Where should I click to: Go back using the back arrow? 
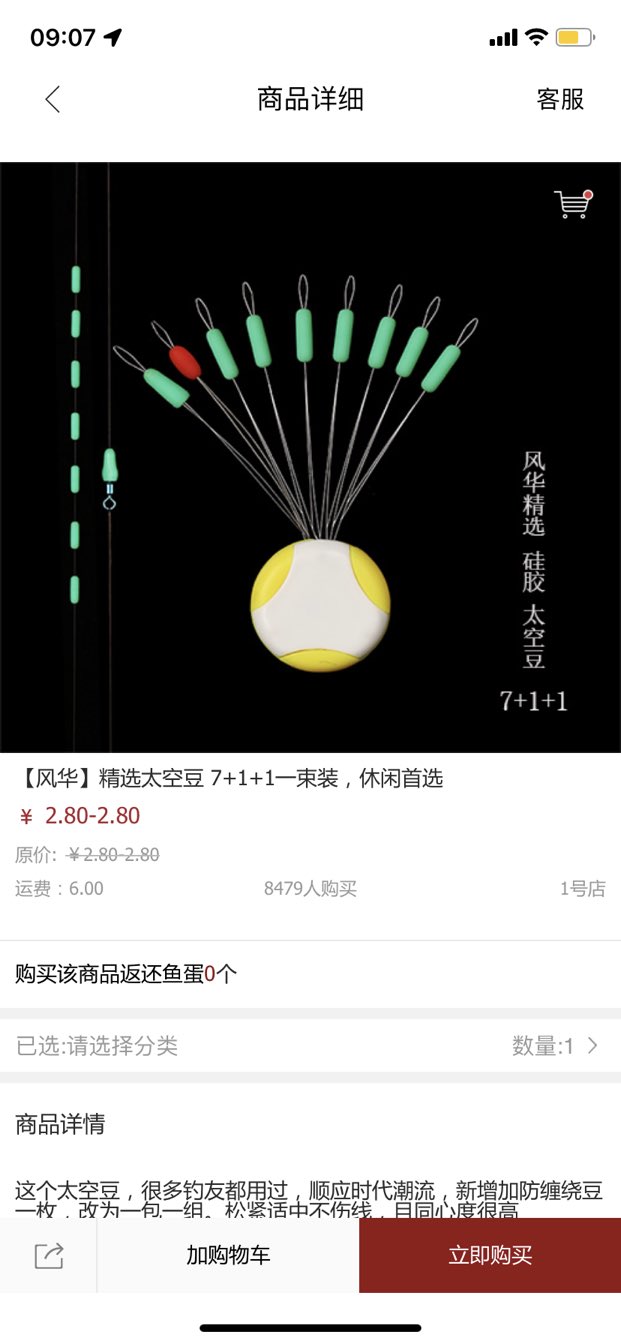[53, 99]
